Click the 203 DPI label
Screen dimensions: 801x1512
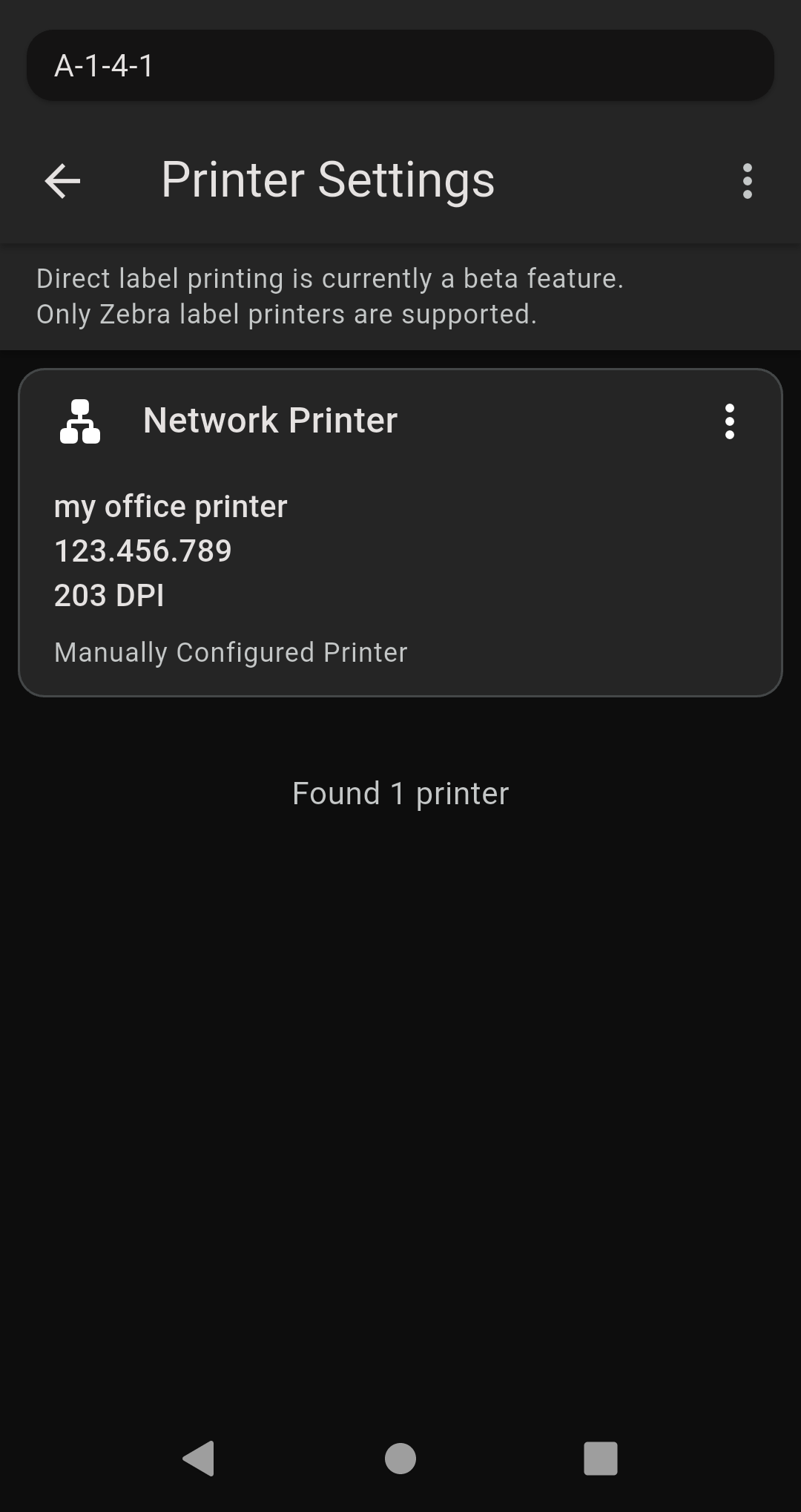click(108, 594)
